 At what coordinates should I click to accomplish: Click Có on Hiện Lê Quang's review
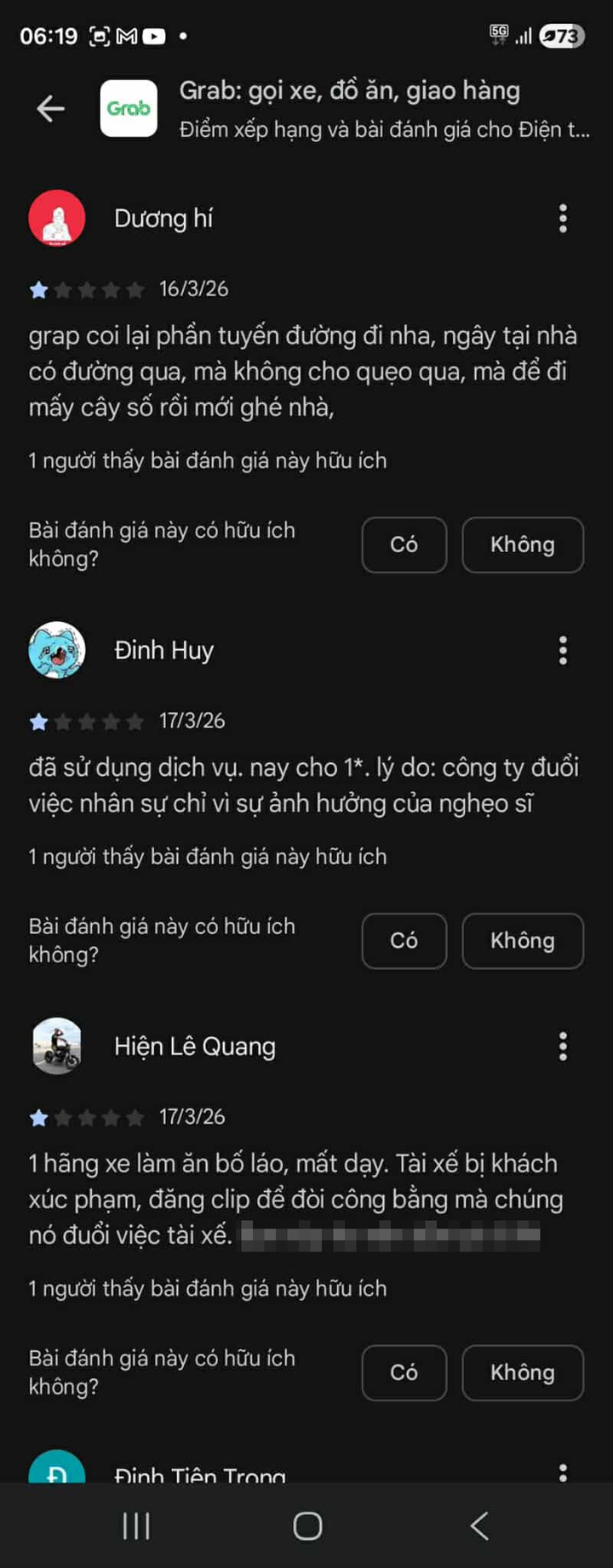click(404, 1372)
